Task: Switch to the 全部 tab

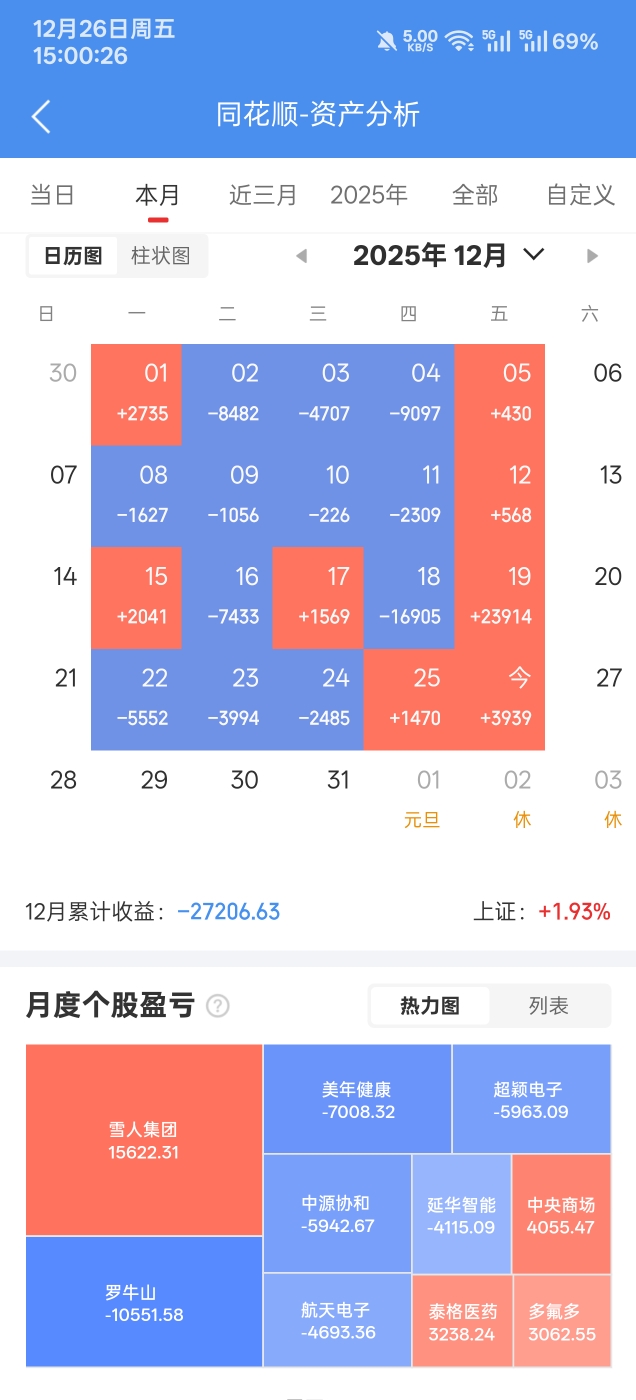Action: [475, 195]
